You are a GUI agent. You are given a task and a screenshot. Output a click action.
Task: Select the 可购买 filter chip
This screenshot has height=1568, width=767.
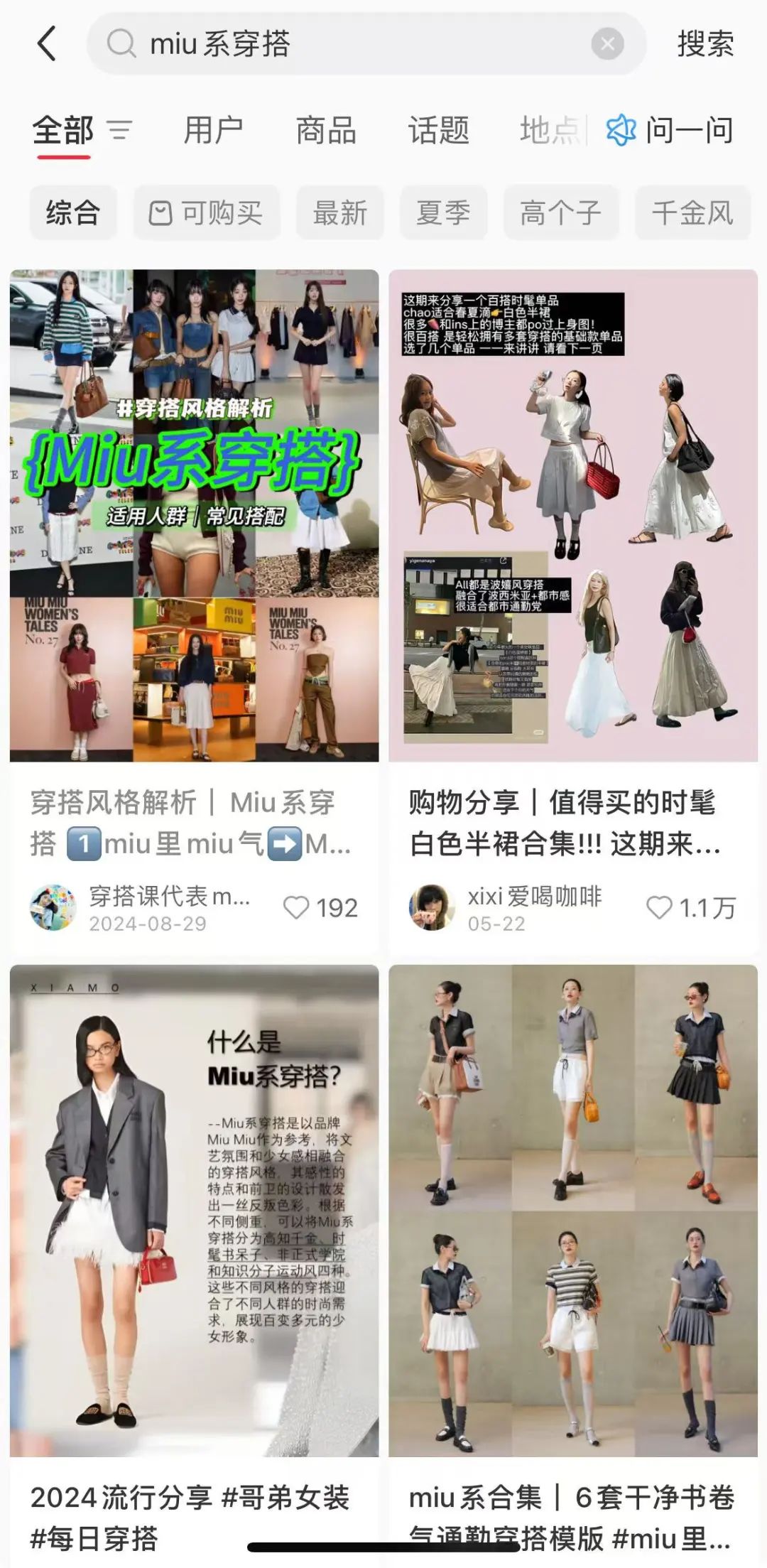pos(206,212)
